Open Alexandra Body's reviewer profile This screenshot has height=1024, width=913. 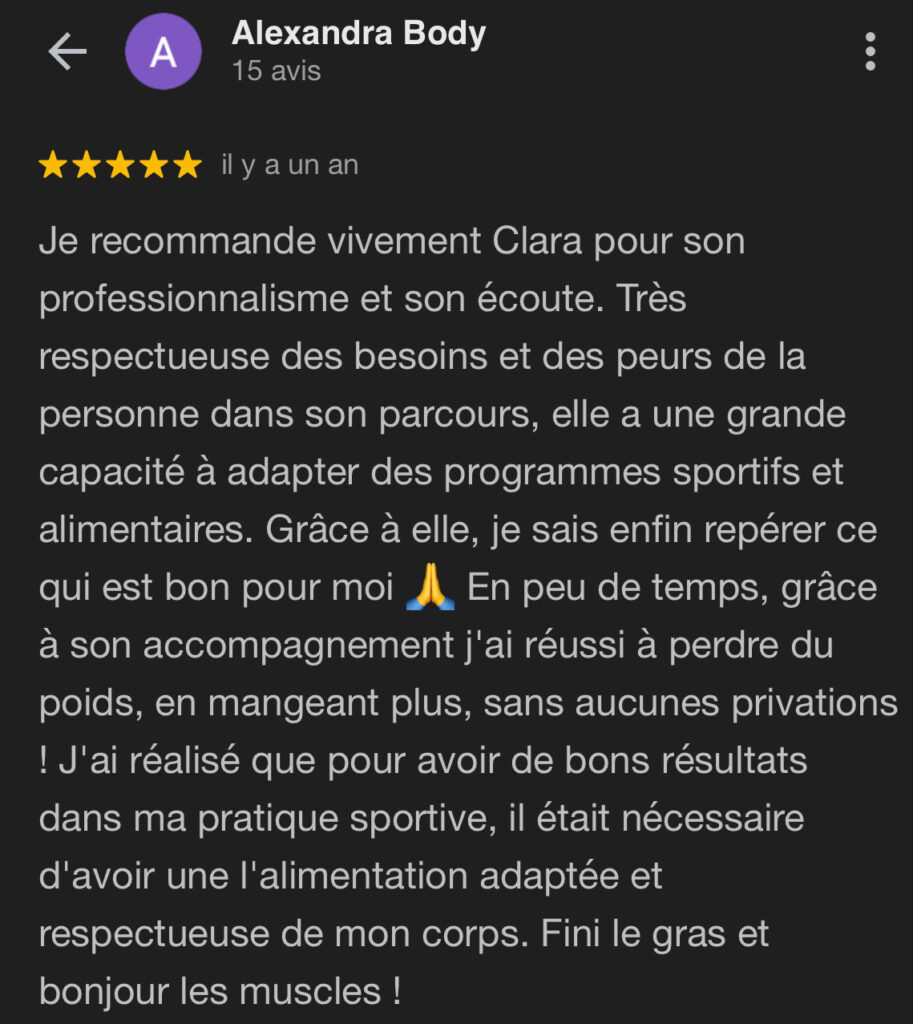[x=358, y=34]
